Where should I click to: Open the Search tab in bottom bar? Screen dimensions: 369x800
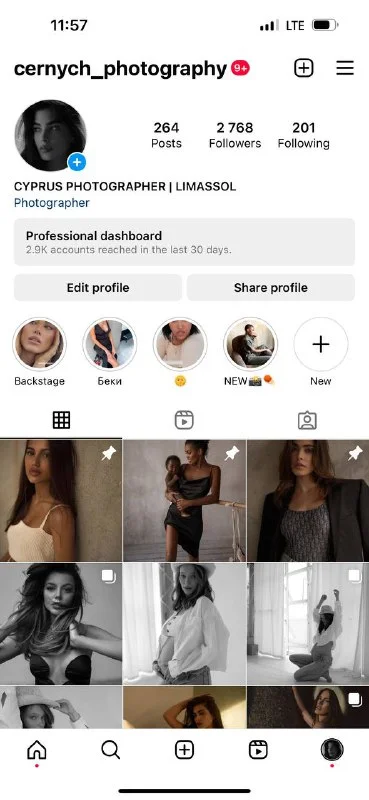tap(110, 749)
